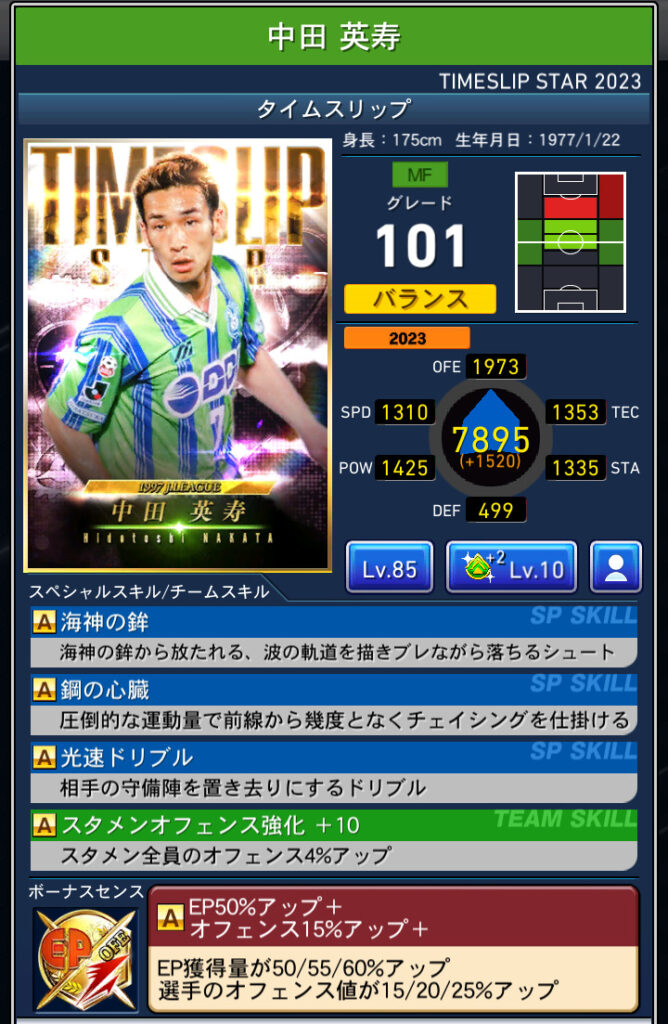Open the EP50%アップ bonus sense panel

pos(392,946)
